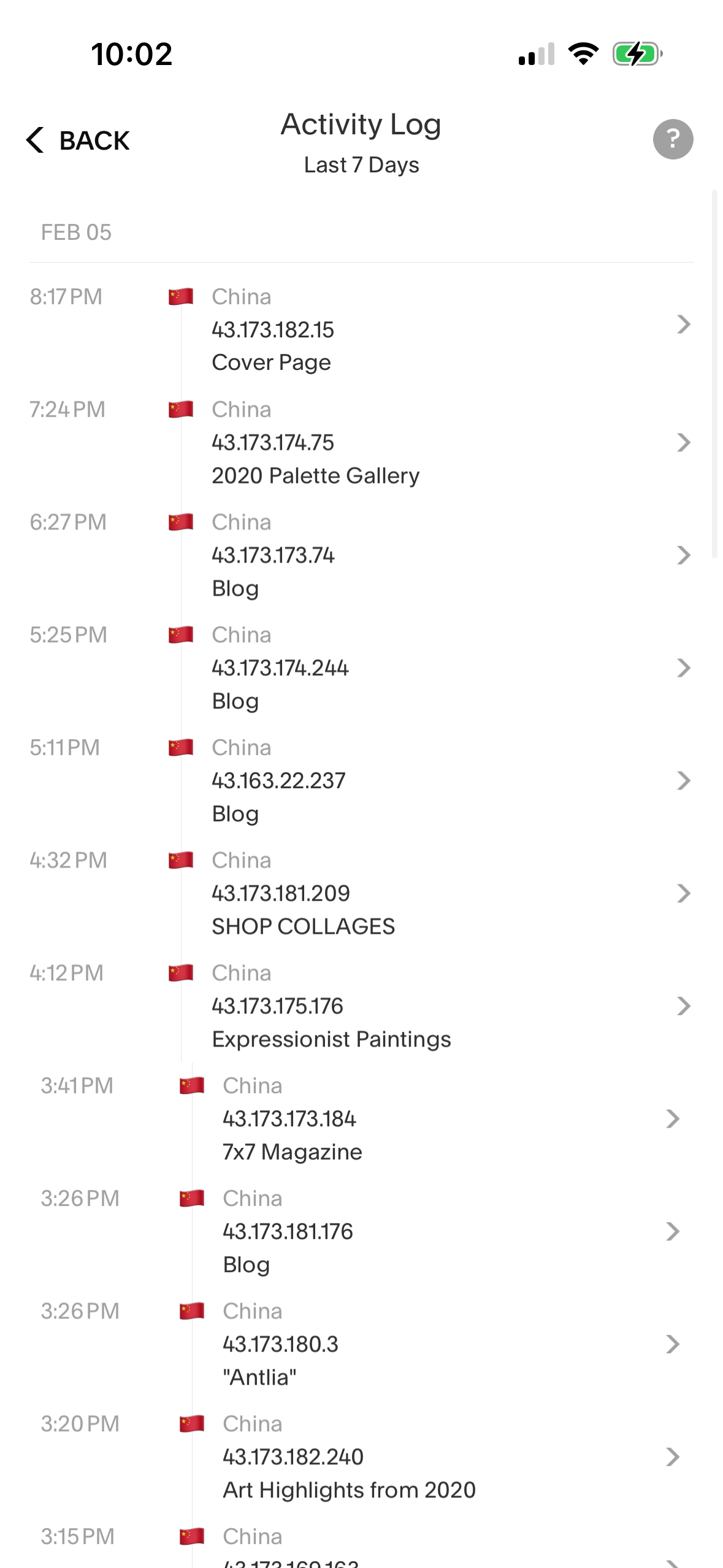Image resolution: width=723 pixels, height=1568 pixels.
Task: Open the help question mark icon
Action: [x=673, y=139]
